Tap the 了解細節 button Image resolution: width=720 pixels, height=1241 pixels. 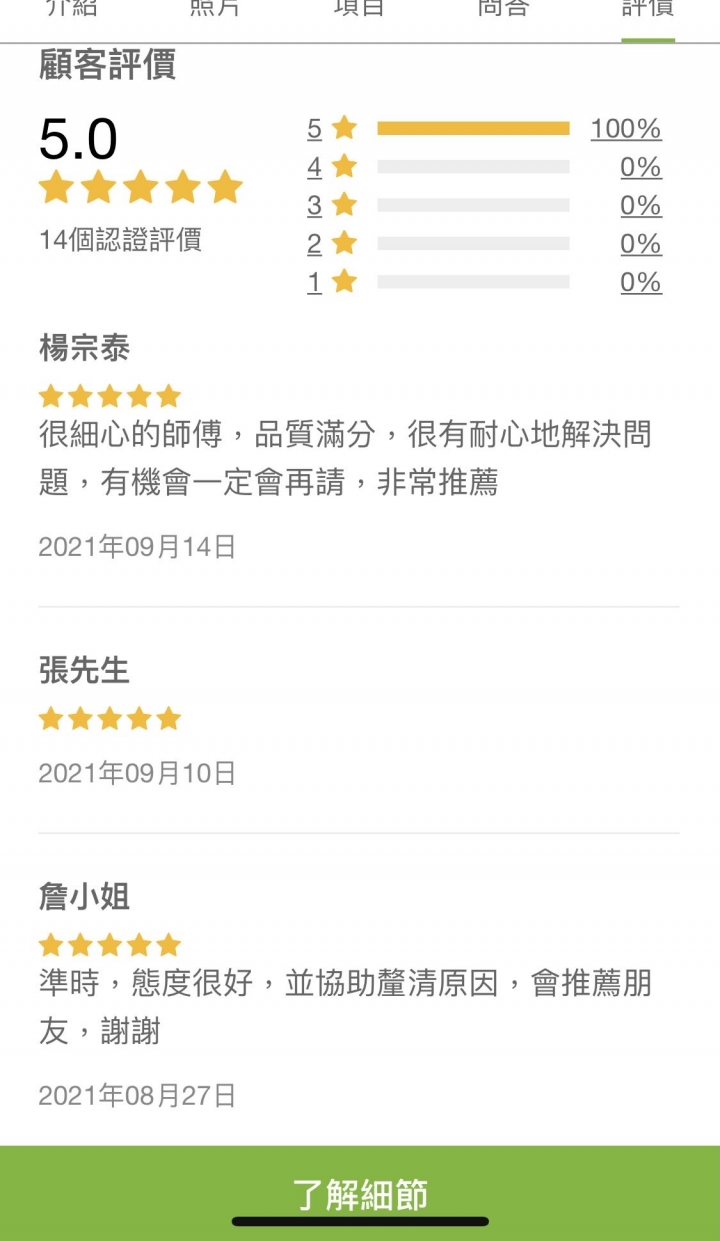coord(360,1193)
